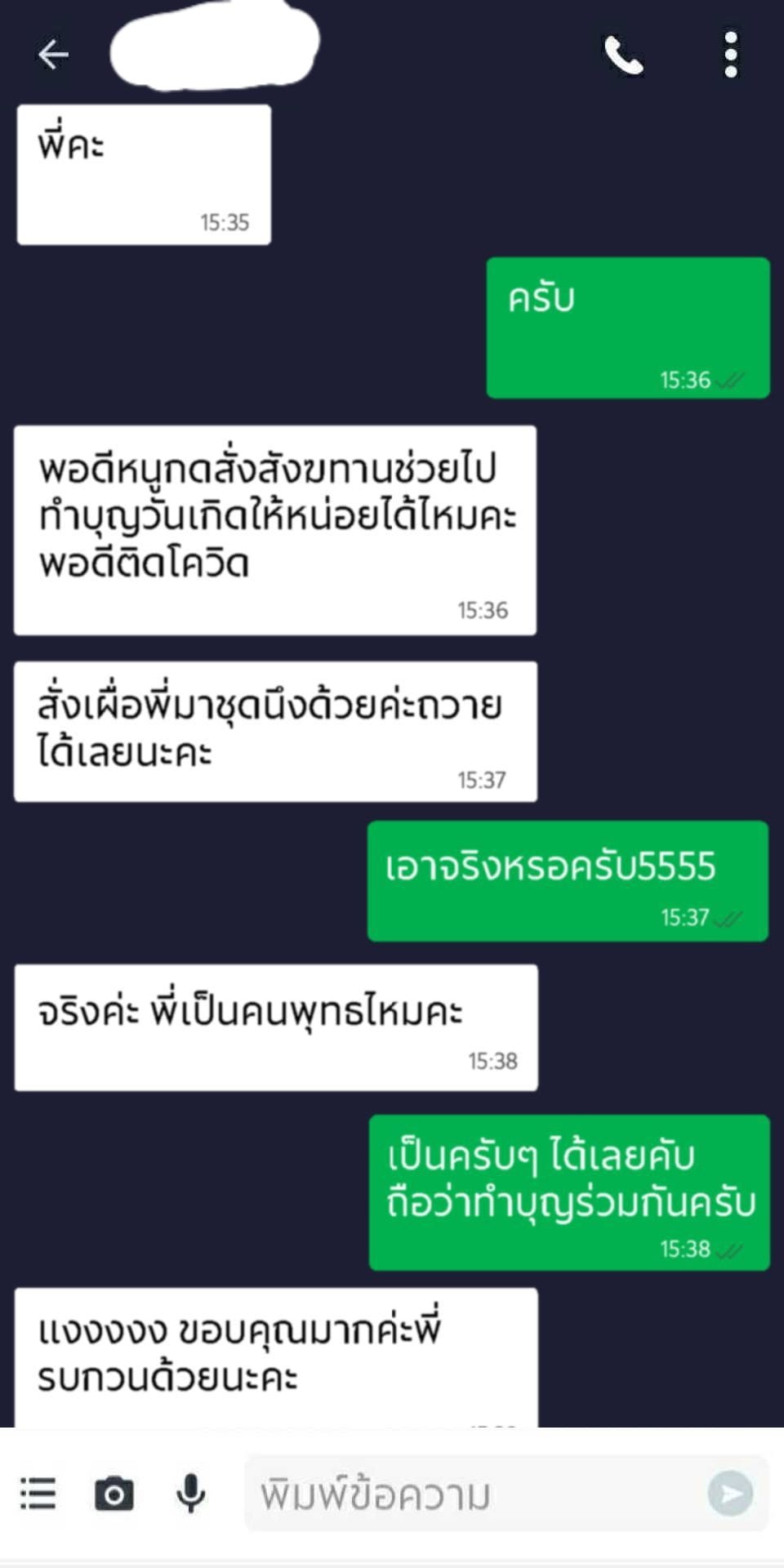Focus the message box labeled พิมพ์ข้อความ
This screenshot has width=784, height=1568.
point(474,1494)
